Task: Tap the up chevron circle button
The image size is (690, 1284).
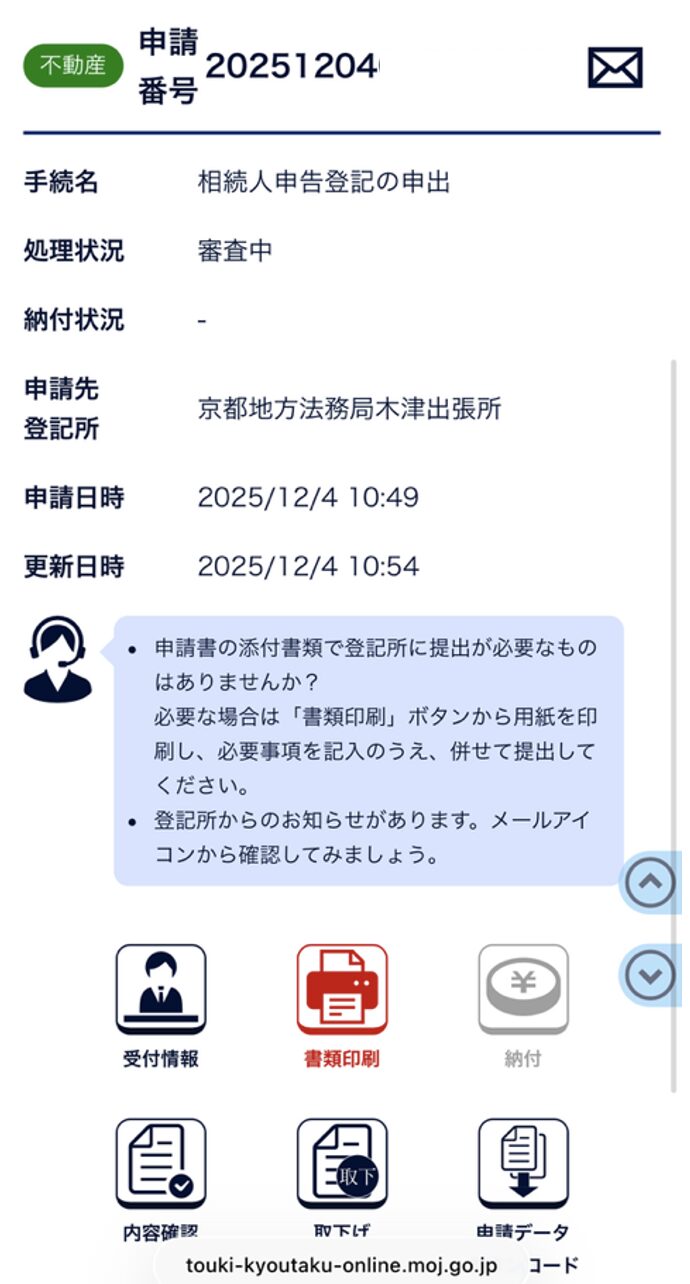Action: [650, 882]
